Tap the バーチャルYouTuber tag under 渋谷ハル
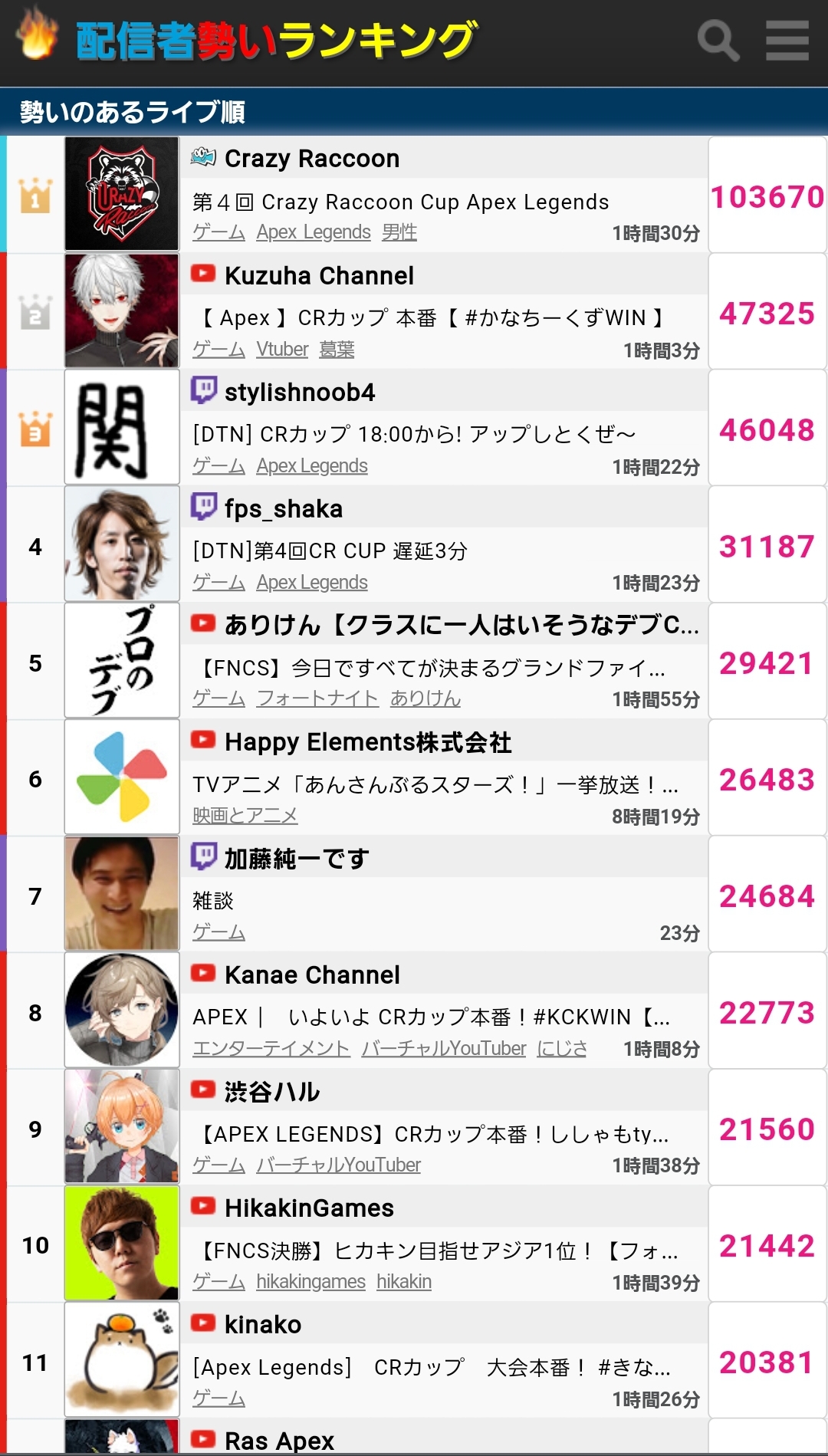 (x=338, y=1165)
